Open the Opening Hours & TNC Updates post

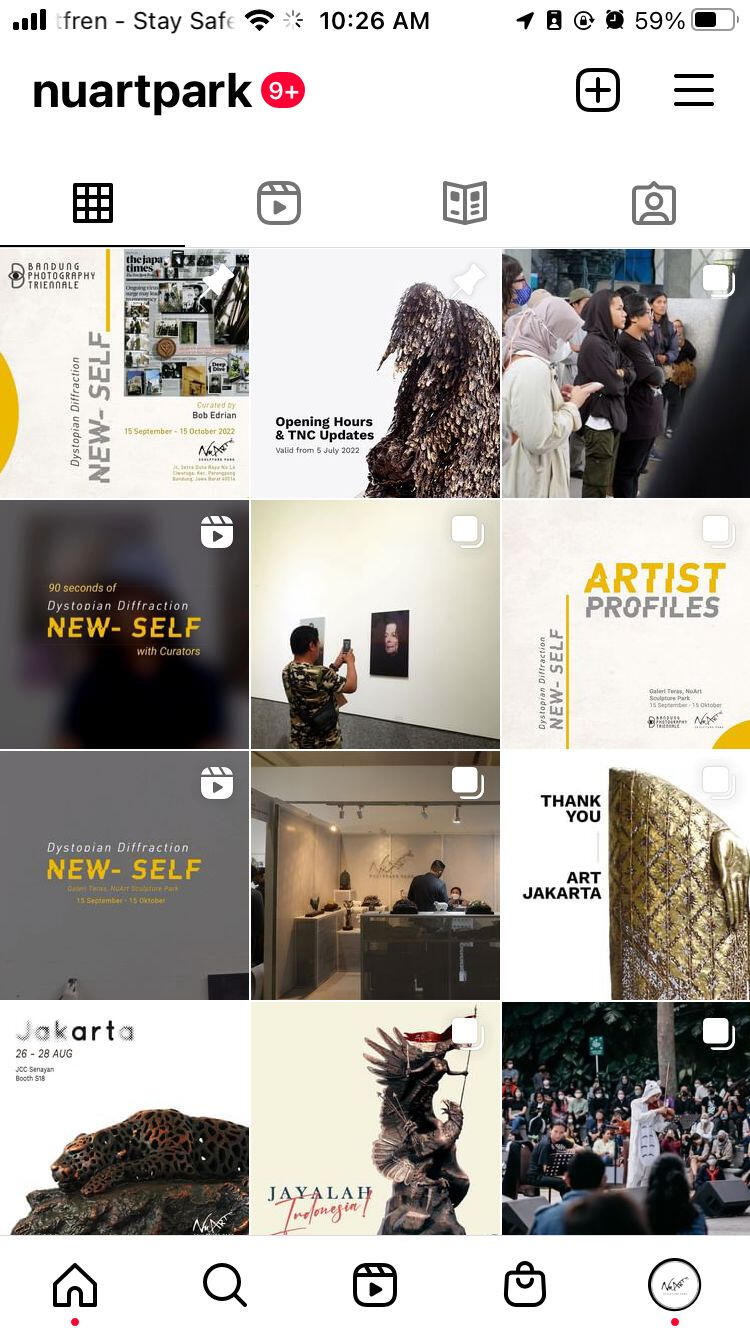point(375,373)
